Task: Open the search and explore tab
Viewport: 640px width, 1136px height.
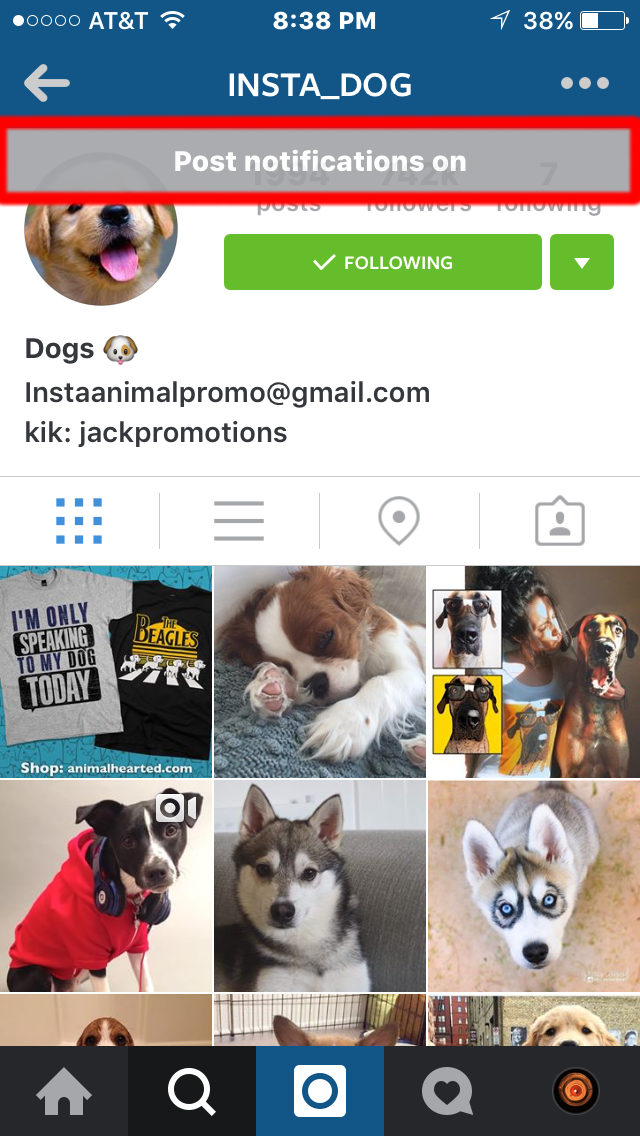Action: (x=192, y=1091)
